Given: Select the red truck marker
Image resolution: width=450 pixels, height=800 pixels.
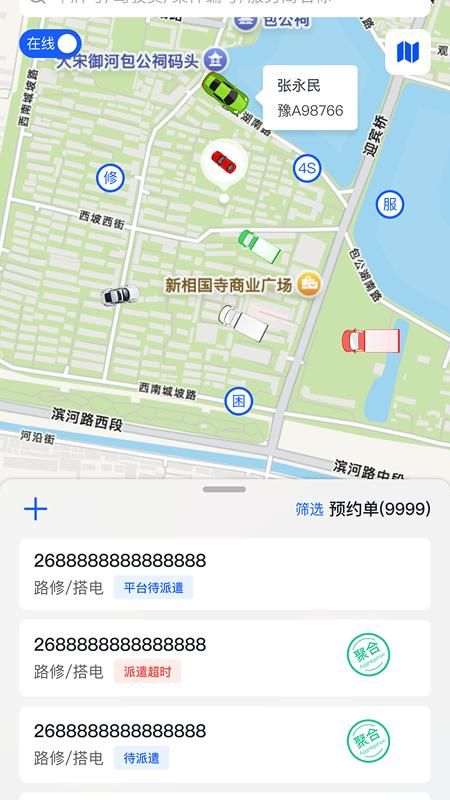Looking at the screenshot, I should 370,341.
